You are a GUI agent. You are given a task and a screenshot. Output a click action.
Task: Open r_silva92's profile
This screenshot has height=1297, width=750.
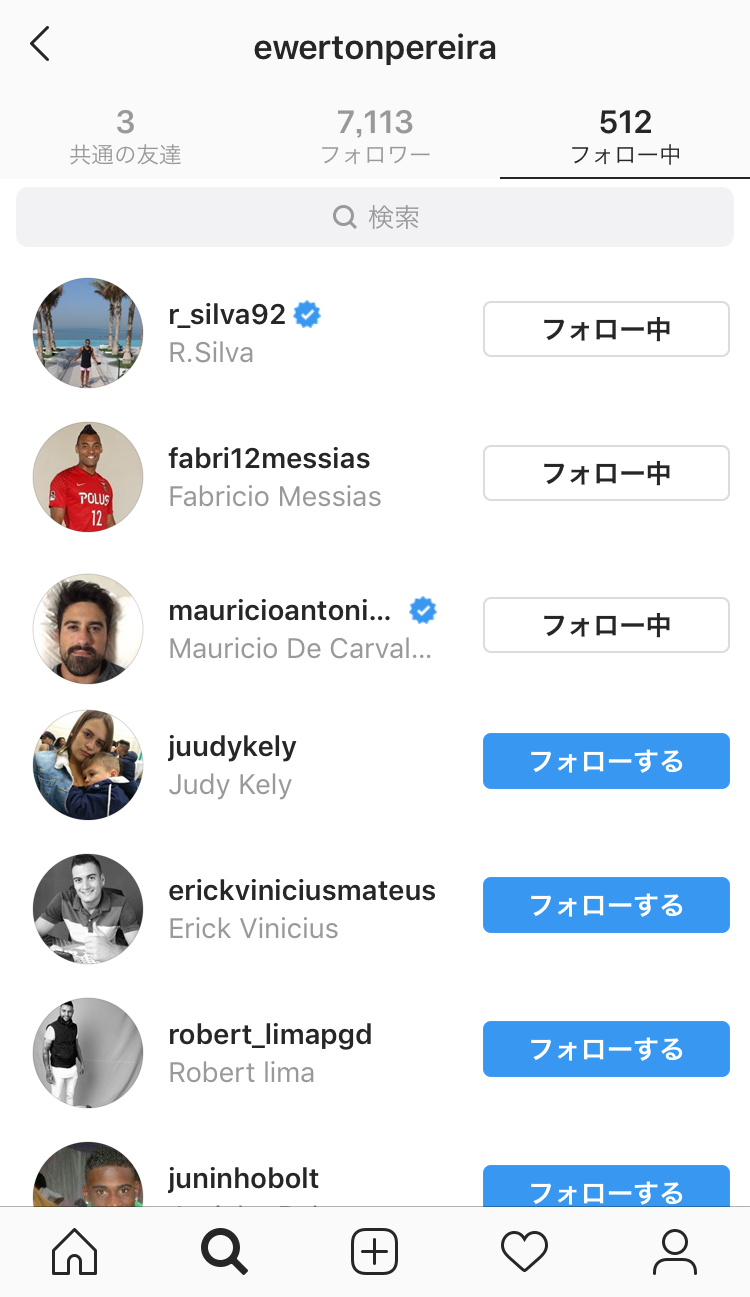coord(227,315)
